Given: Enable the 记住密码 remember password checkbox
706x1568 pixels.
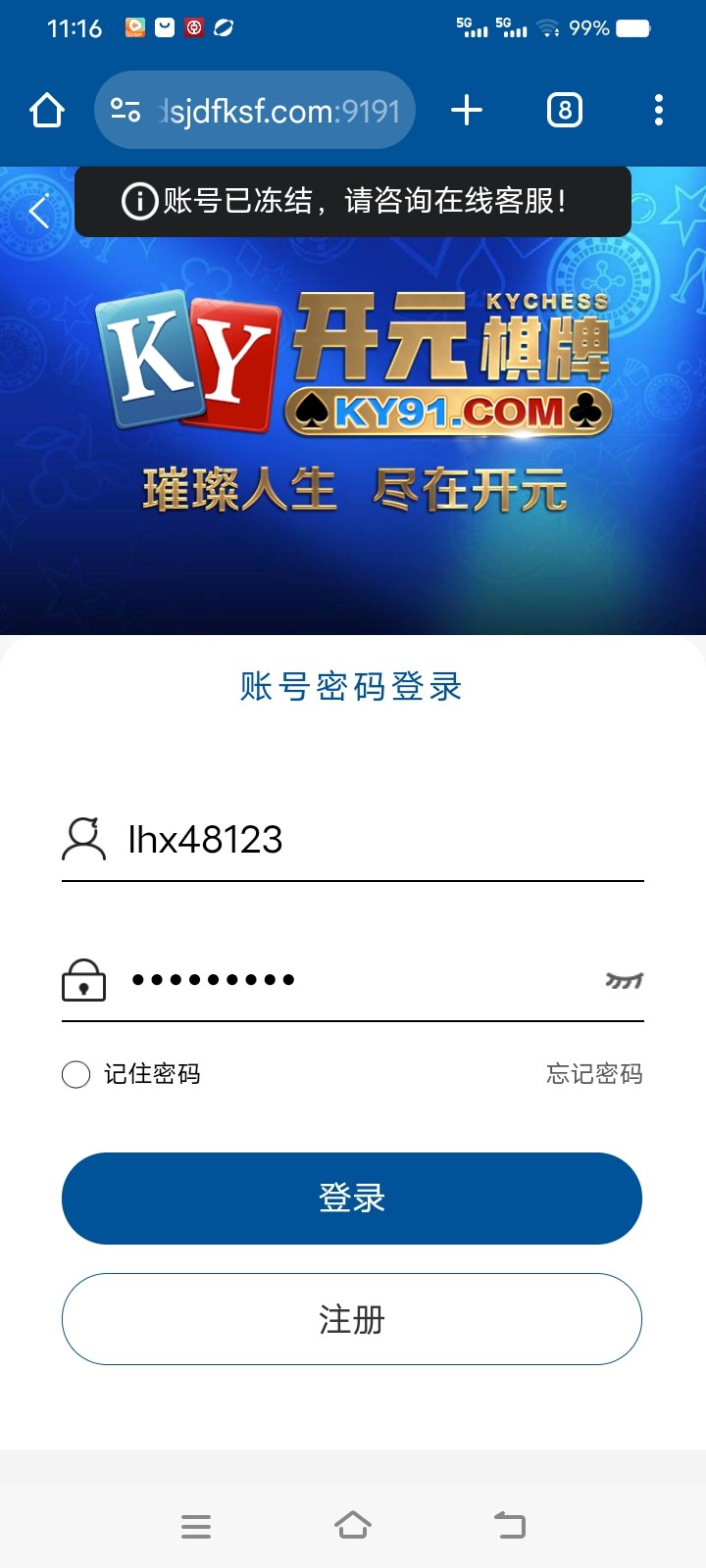Looking at the screenshot, I should [76, 1074].
